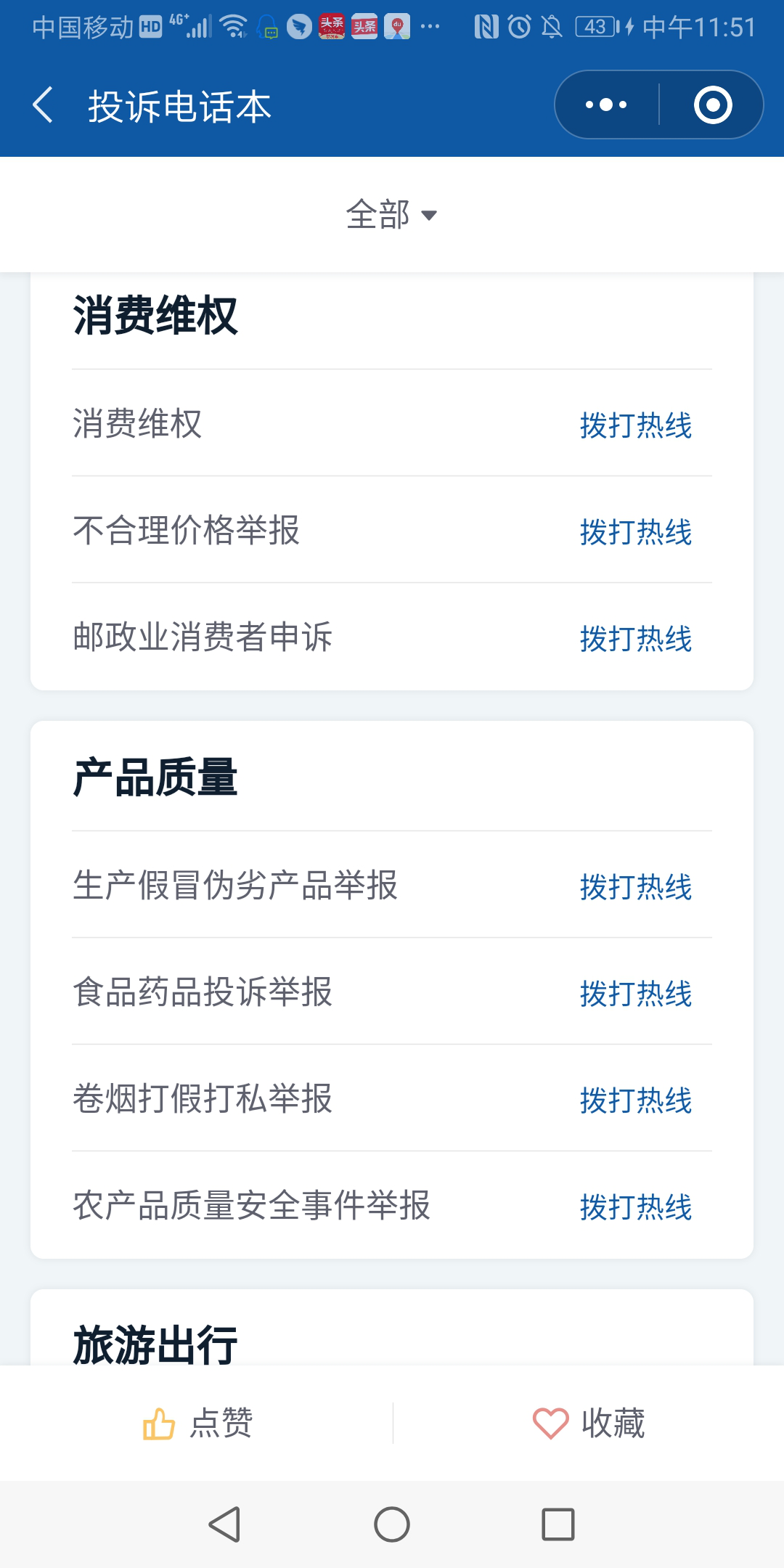784x1568 pixels.
Task: Close the mini-program via circle button
Action: tap(712, 105)
